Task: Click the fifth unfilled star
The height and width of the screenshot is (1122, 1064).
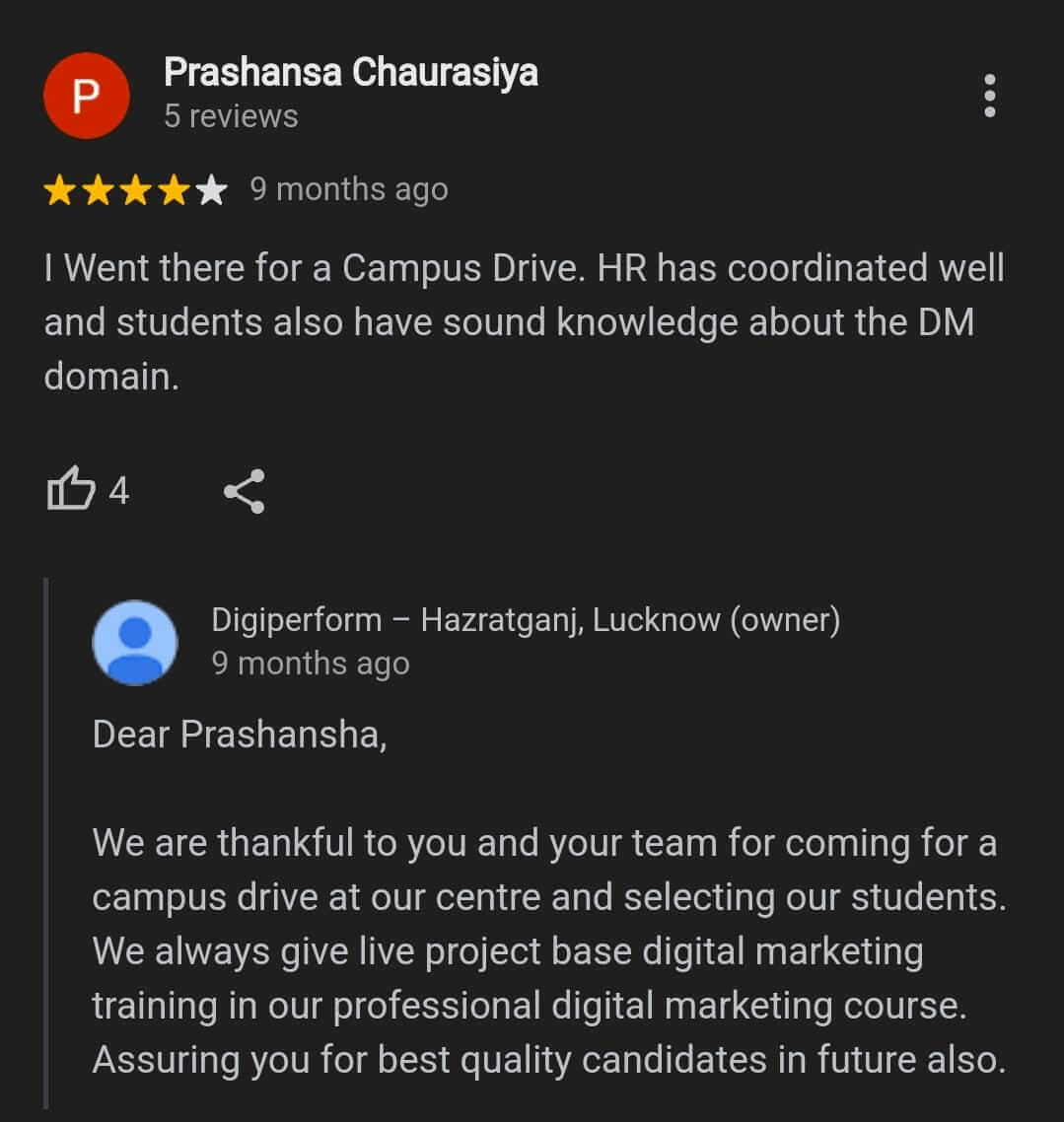Action: coord(211,188)
